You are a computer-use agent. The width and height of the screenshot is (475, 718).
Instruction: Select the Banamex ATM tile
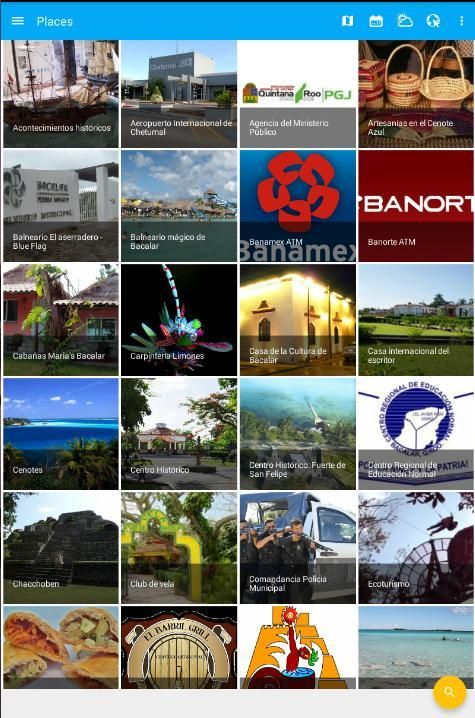[298, 206]
